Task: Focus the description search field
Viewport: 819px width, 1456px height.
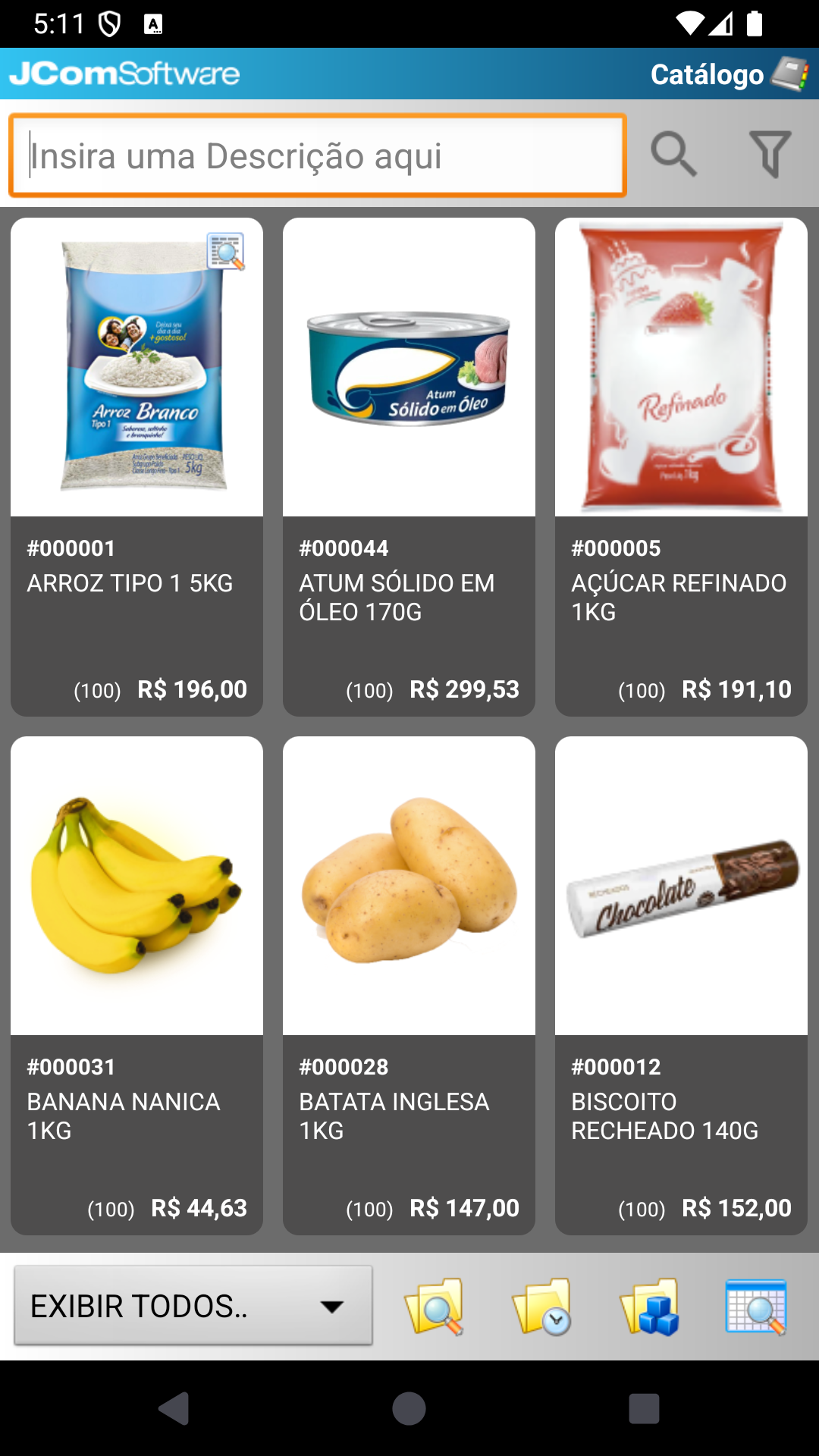Action: point(317,155)
